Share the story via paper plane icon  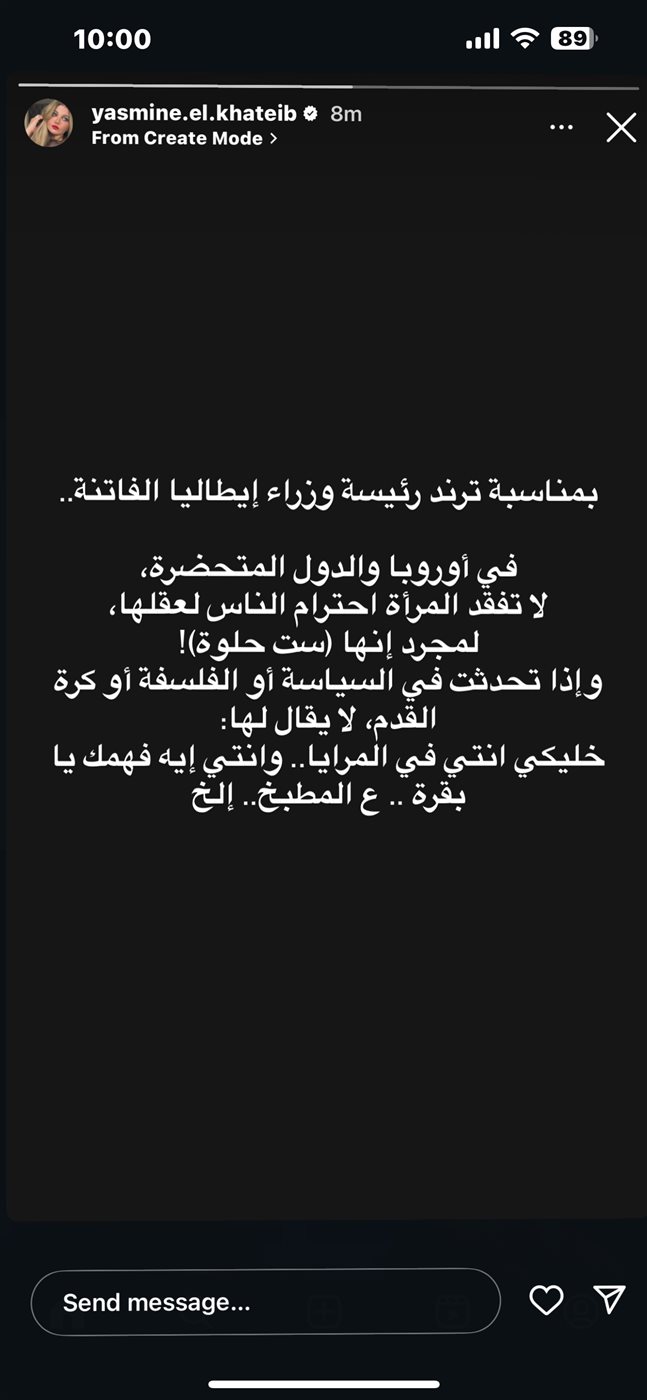click(609, 1299)
